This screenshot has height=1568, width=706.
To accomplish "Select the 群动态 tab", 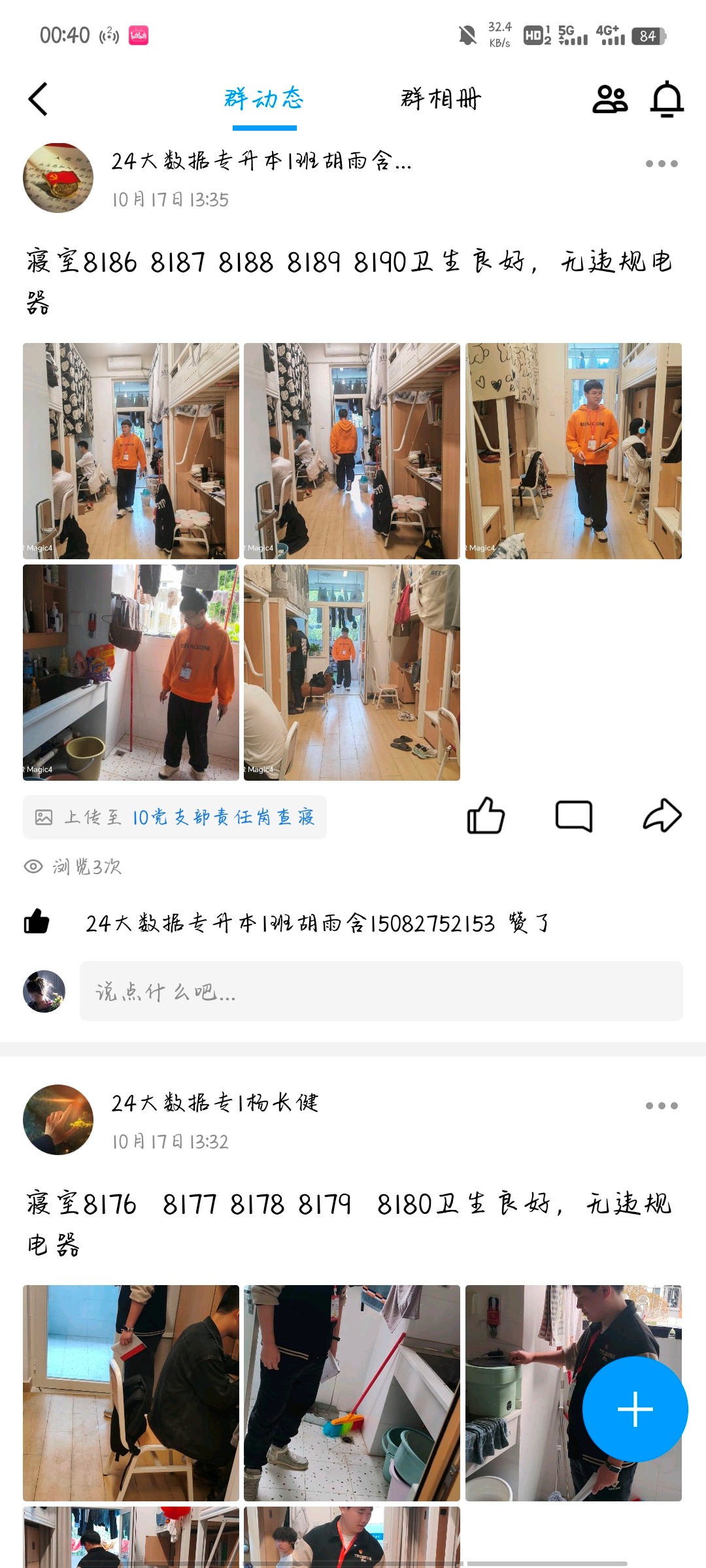I will (264, 99).
